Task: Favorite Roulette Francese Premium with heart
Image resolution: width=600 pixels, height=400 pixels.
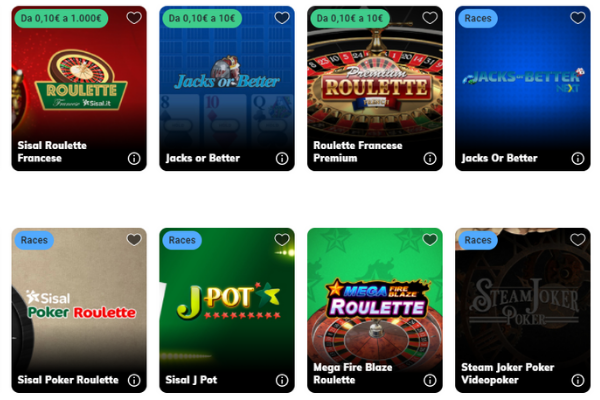Action: pos(430,18)
